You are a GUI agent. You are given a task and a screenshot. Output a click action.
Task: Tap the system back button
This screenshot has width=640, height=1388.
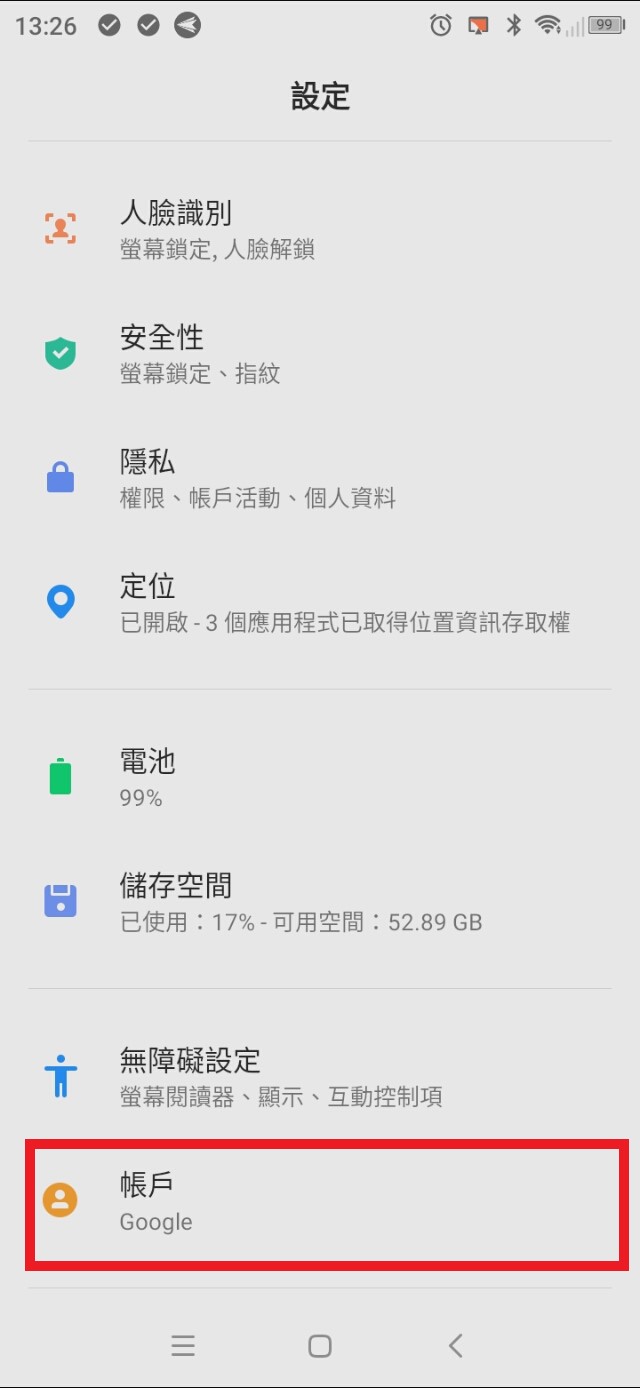456,1346
